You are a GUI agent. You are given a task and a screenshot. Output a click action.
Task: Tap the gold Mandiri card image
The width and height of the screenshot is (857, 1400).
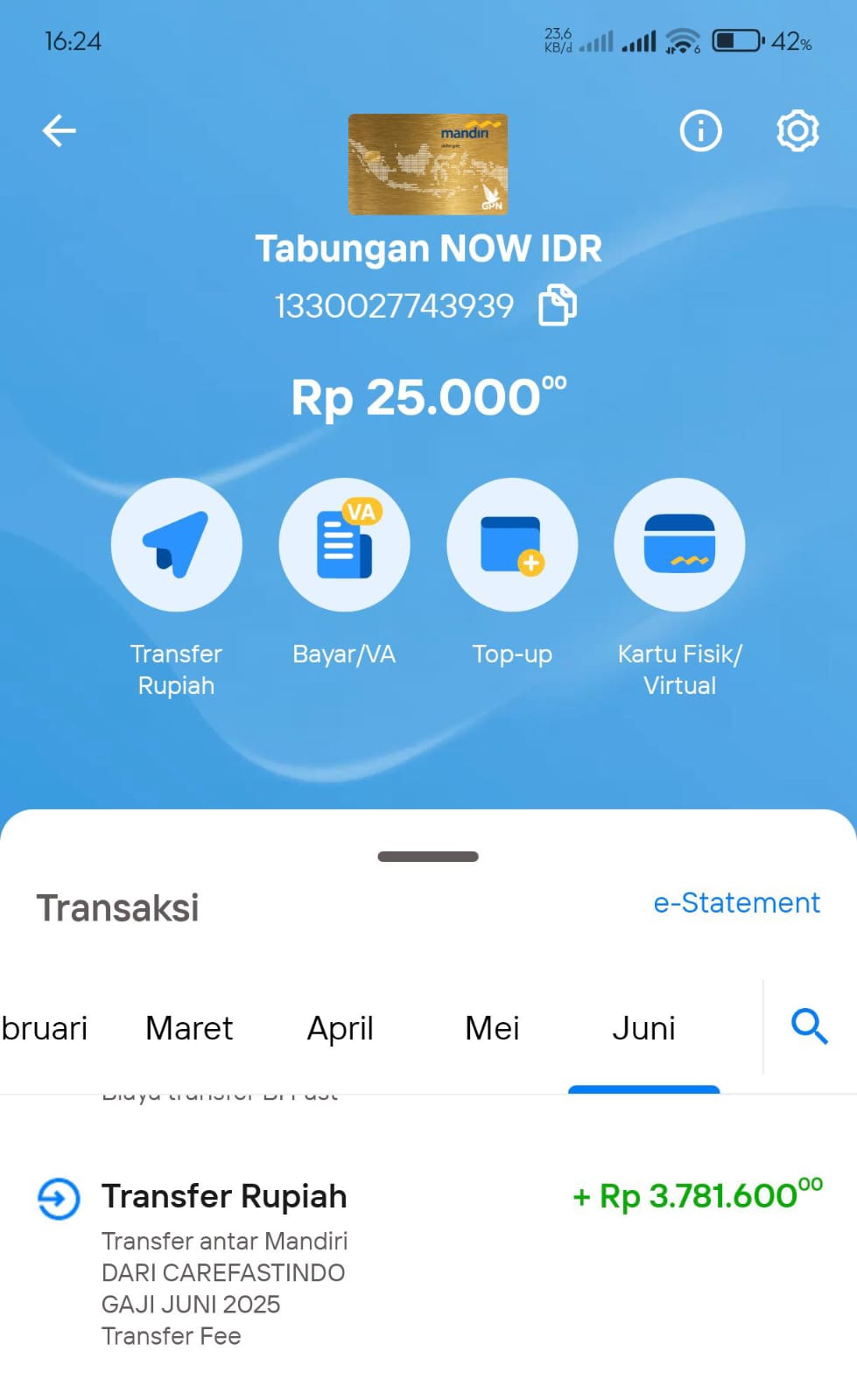428,164
